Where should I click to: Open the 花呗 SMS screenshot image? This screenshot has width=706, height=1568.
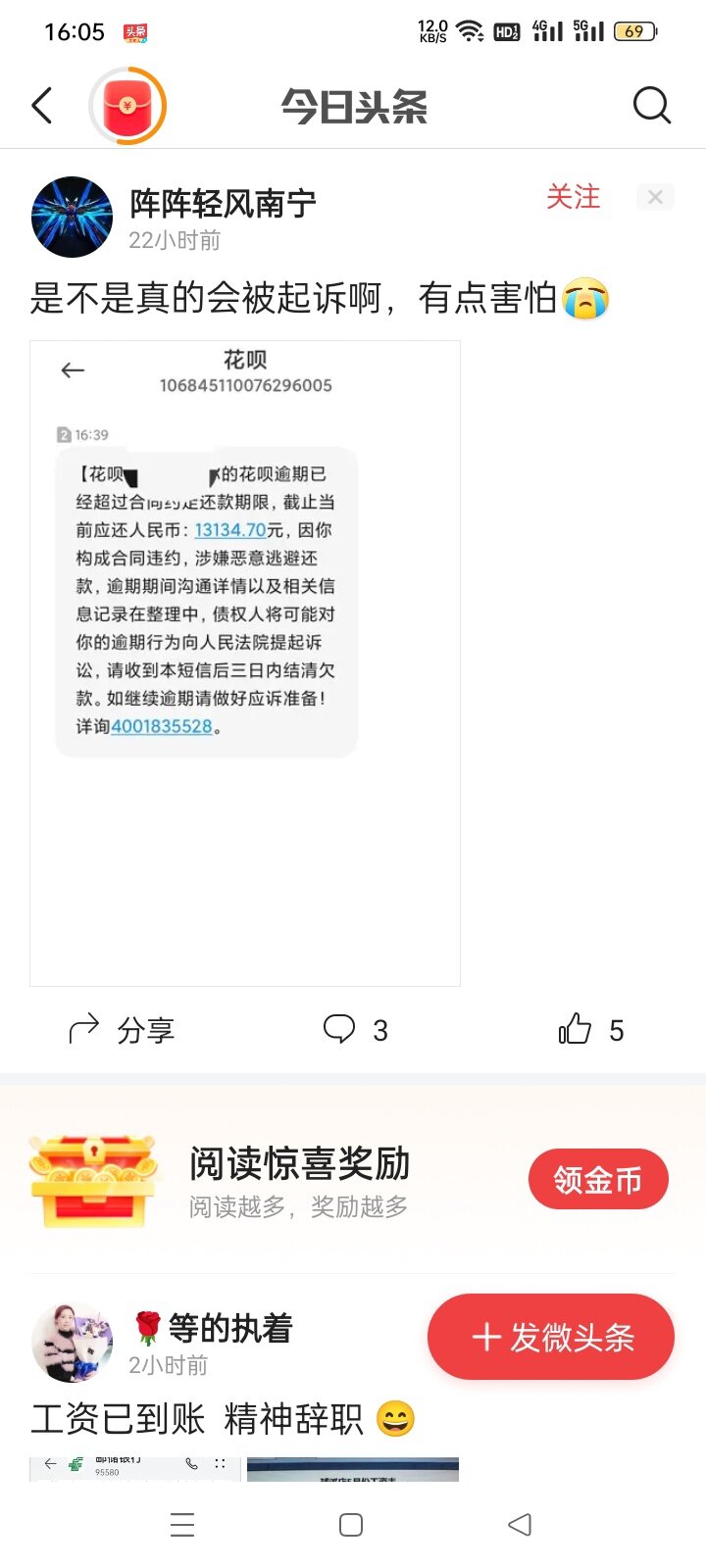[x=245, y=662]
